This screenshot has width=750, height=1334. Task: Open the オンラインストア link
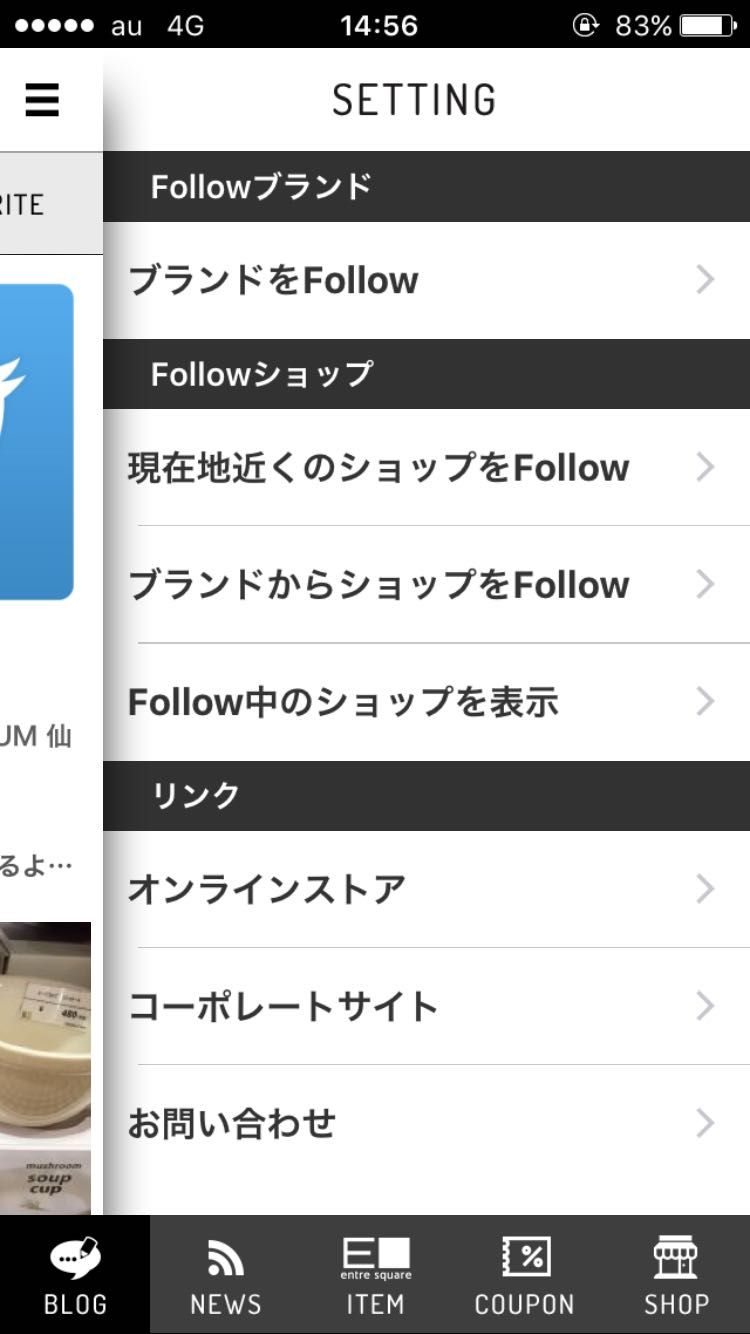(x=426, y=889)
